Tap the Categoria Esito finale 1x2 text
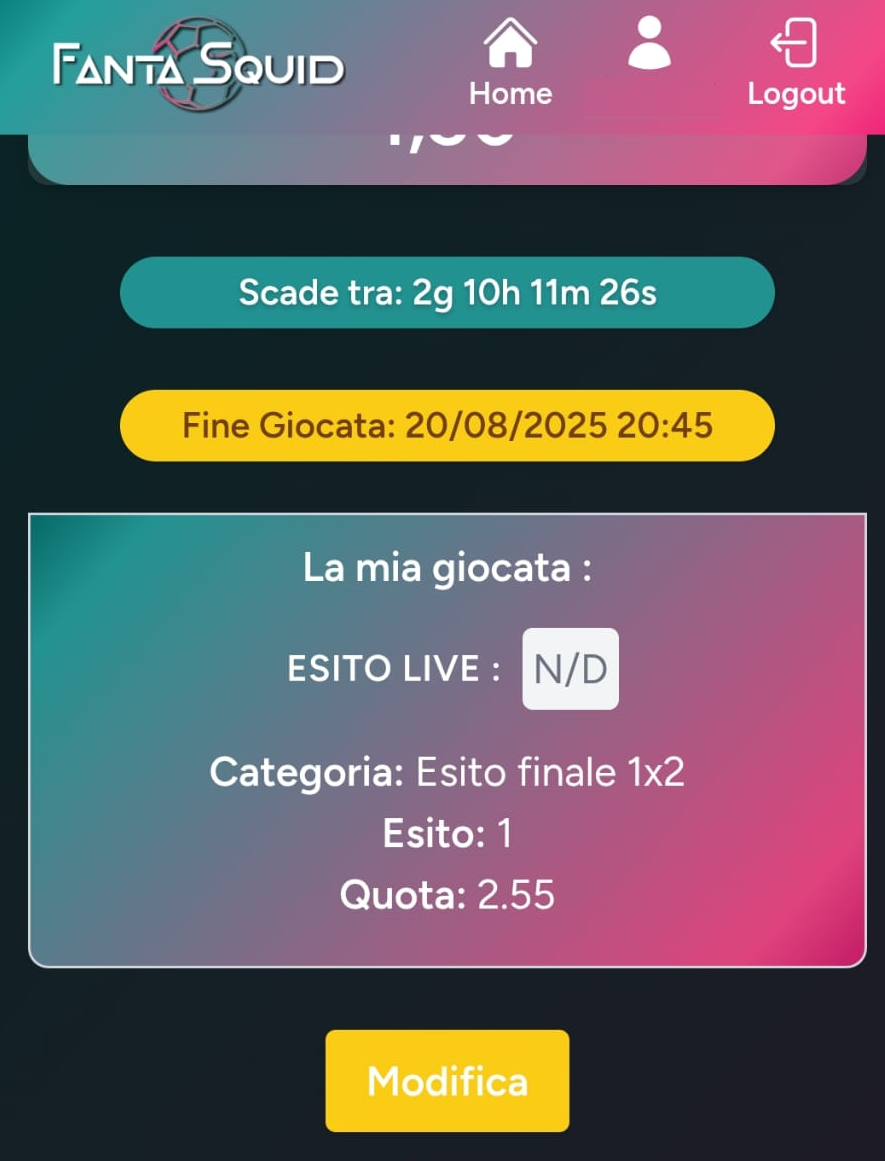Screen dimensions: 885x1161 tap(447, 772)
